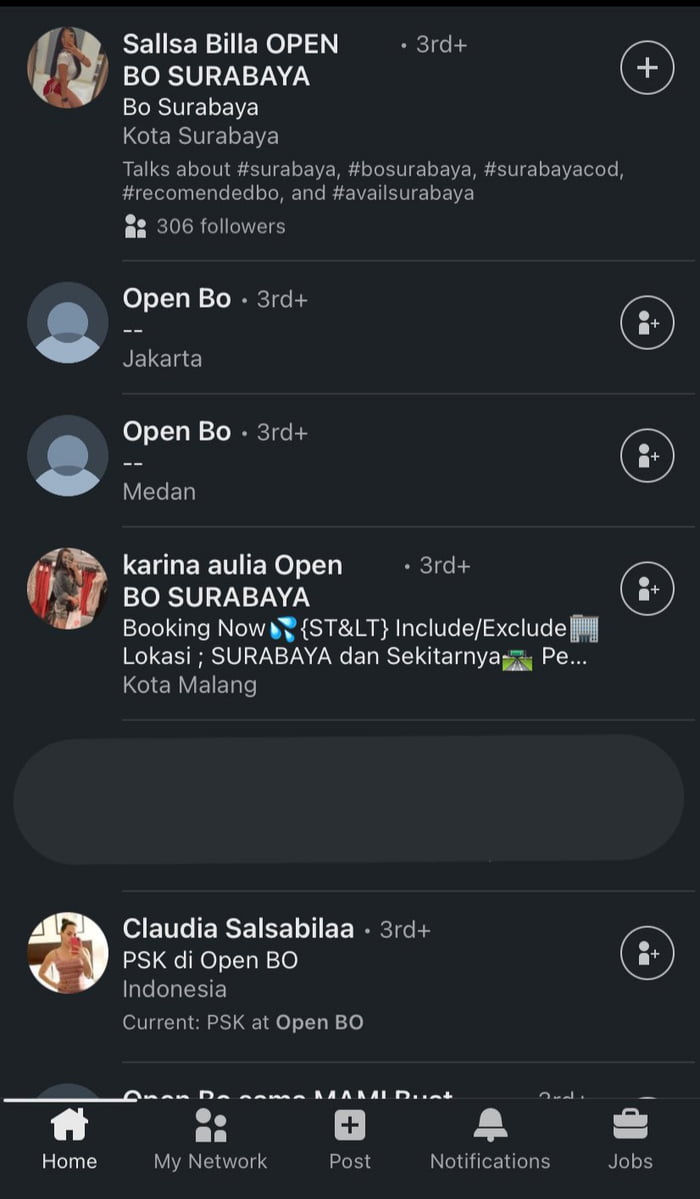Open Sallsa Billa's profile result
The height and width of the screenshot is (1199, 700).
click(x=230, y=60)
